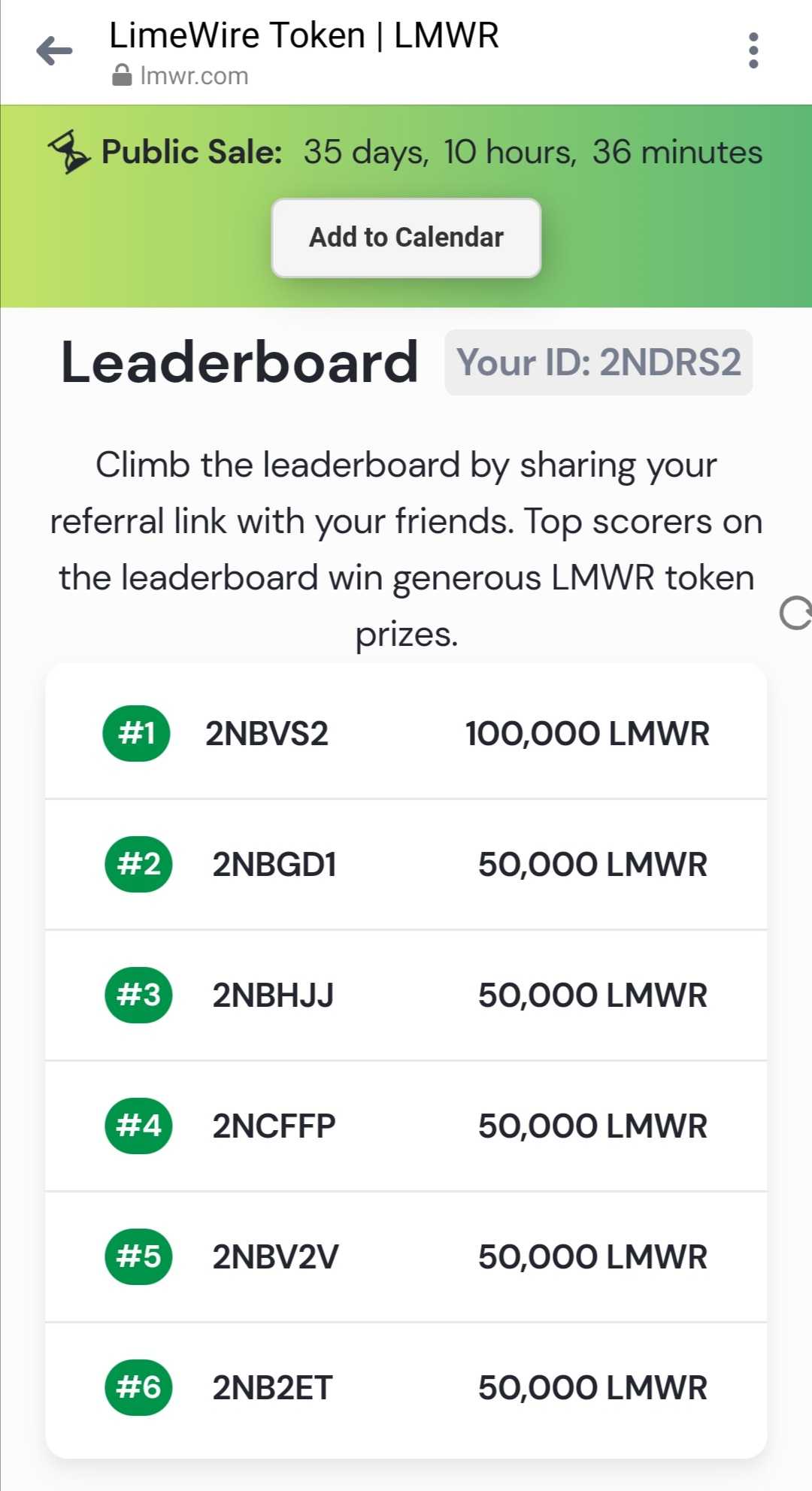Open the three-dot overflow menu
This screenshot has width=812, height=1491.
click(753, 51)
